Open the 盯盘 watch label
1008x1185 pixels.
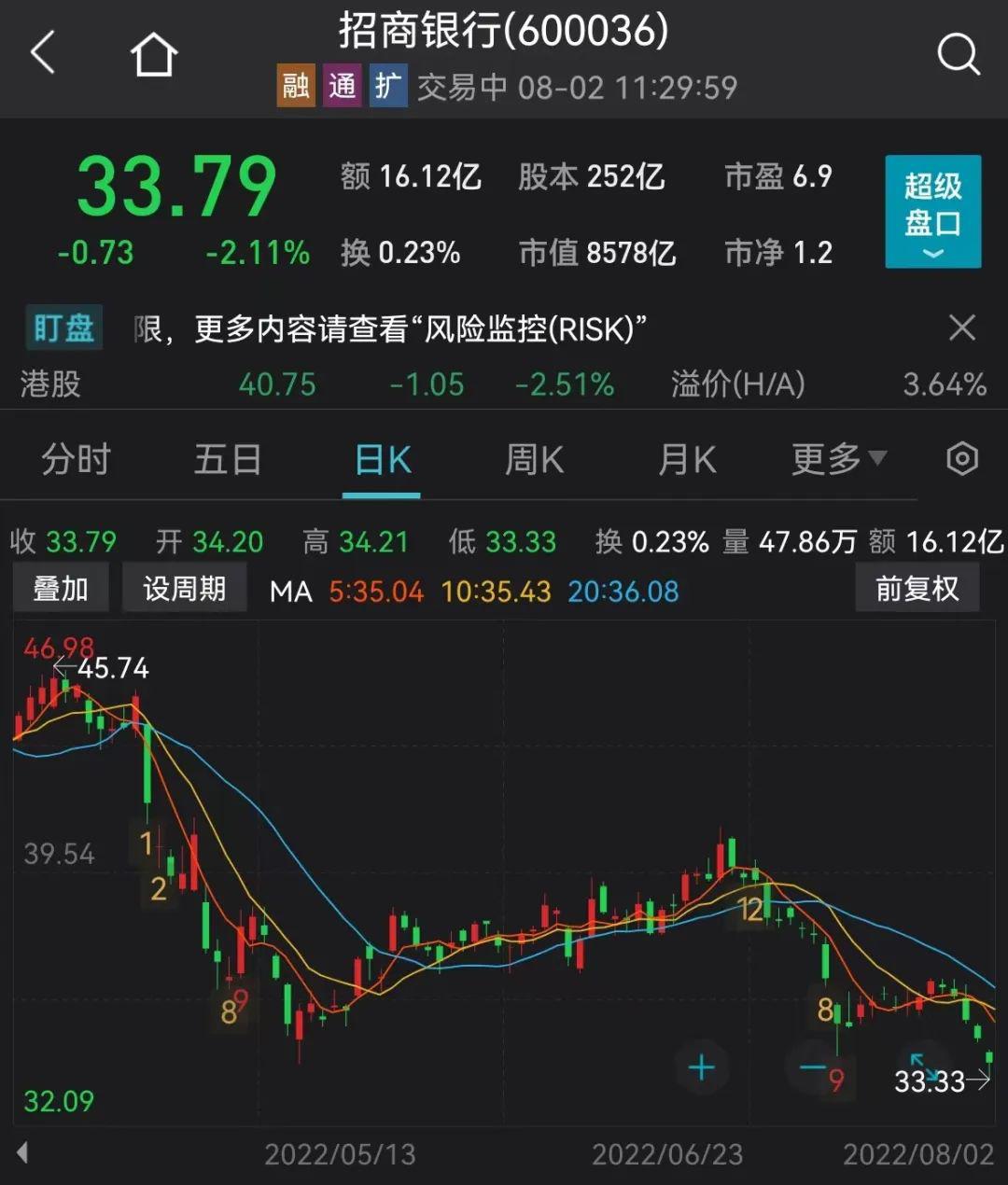[63, 328]
